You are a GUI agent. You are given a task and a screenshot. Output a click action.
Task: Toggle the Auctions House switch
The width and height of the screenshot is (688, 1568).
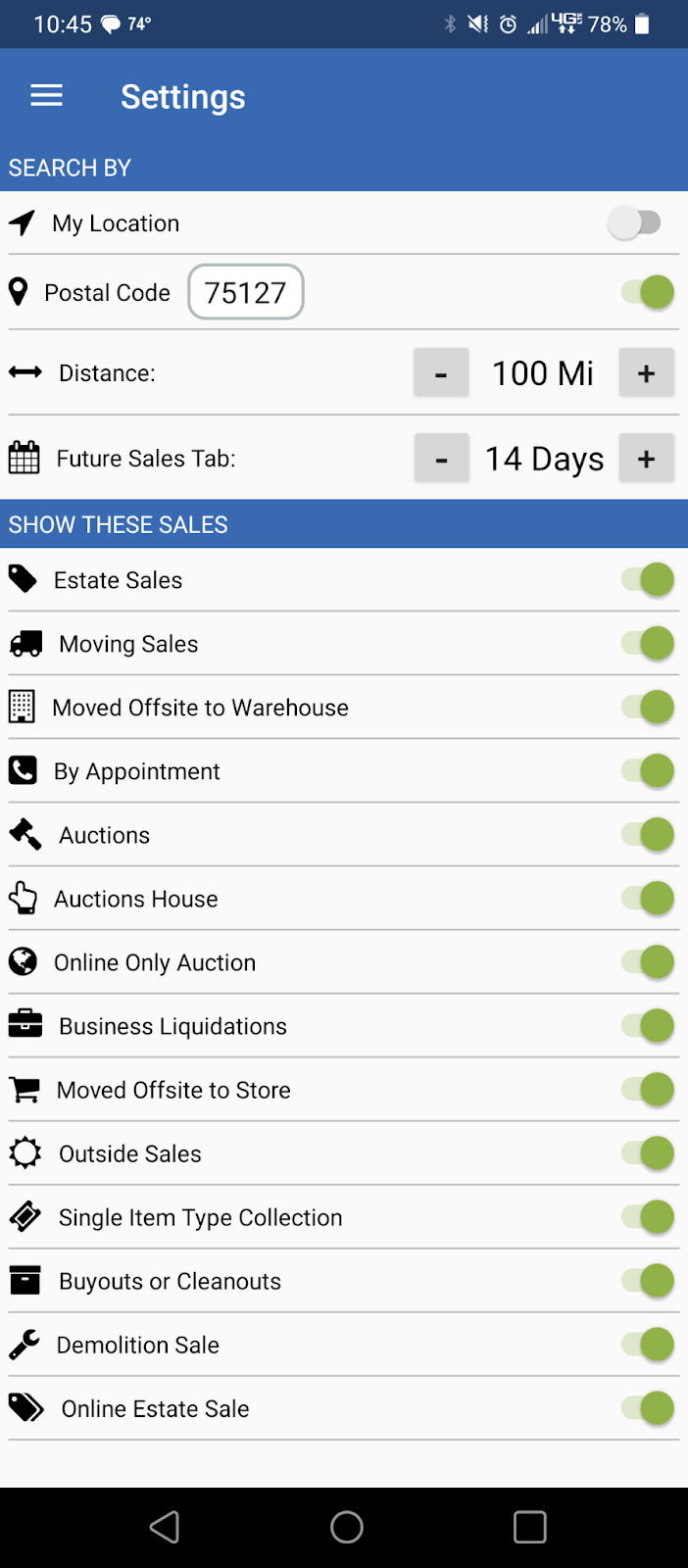point(649,899)
